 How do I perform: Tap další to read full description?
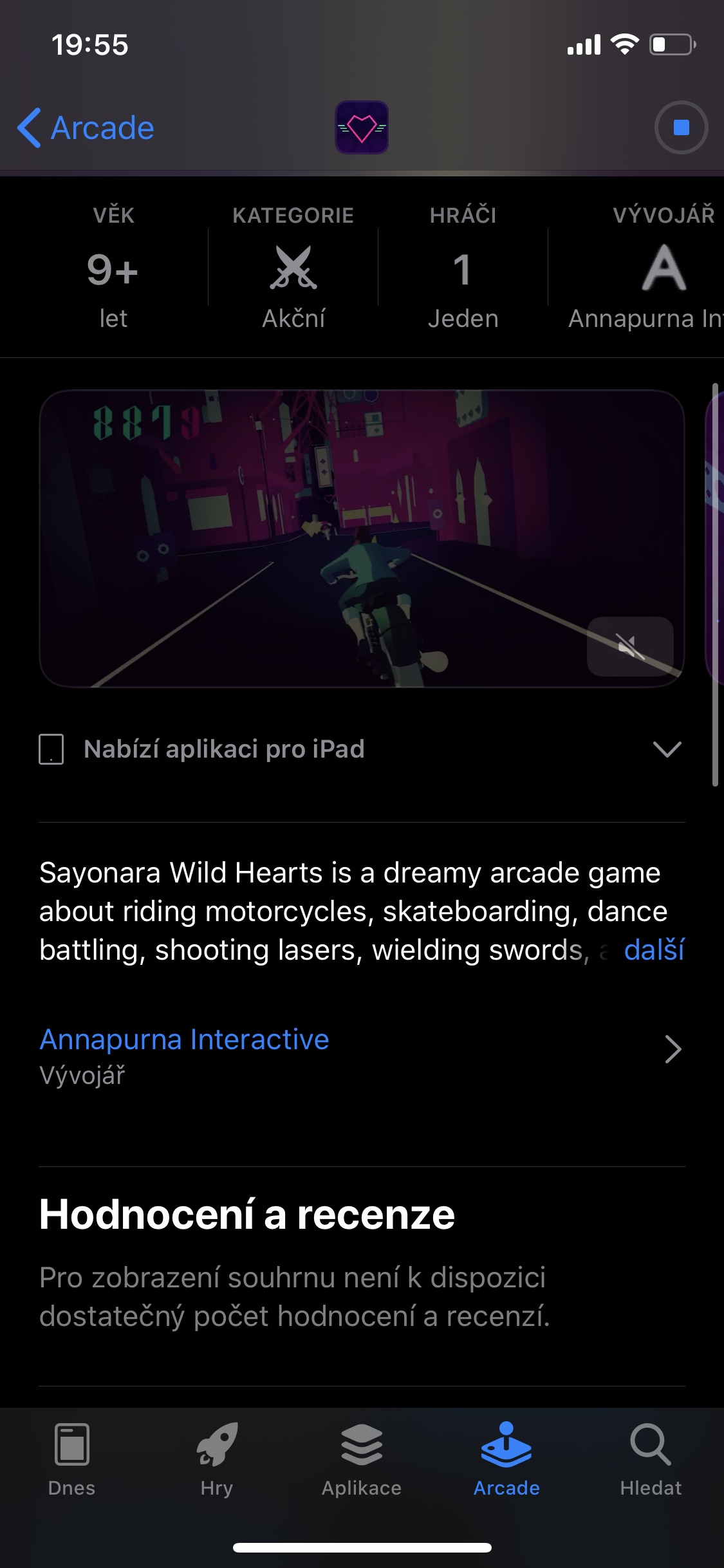click(654, 949)
